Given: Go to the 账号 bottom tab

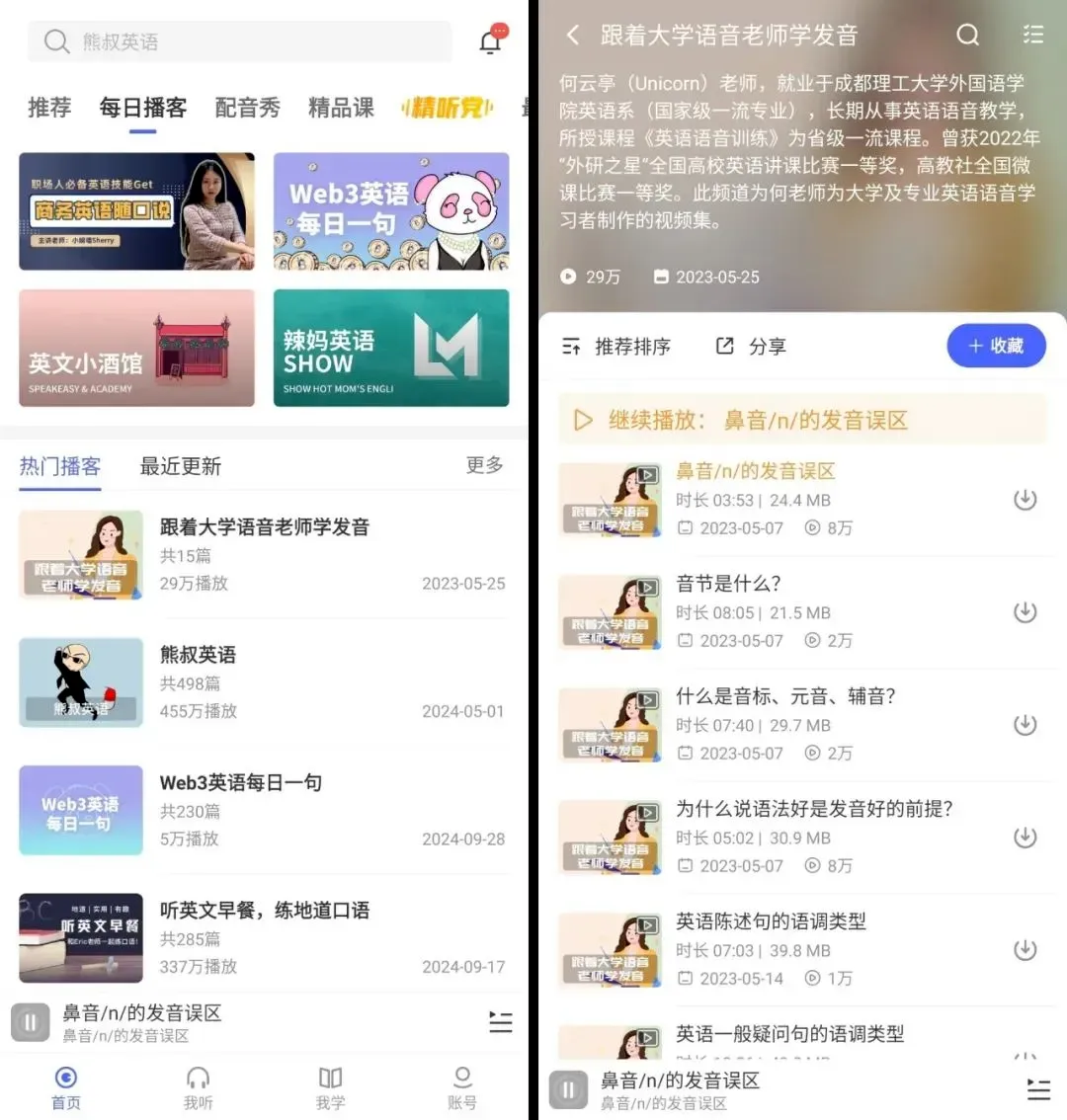Looking at the screenshot, I should click(461, 1086).
